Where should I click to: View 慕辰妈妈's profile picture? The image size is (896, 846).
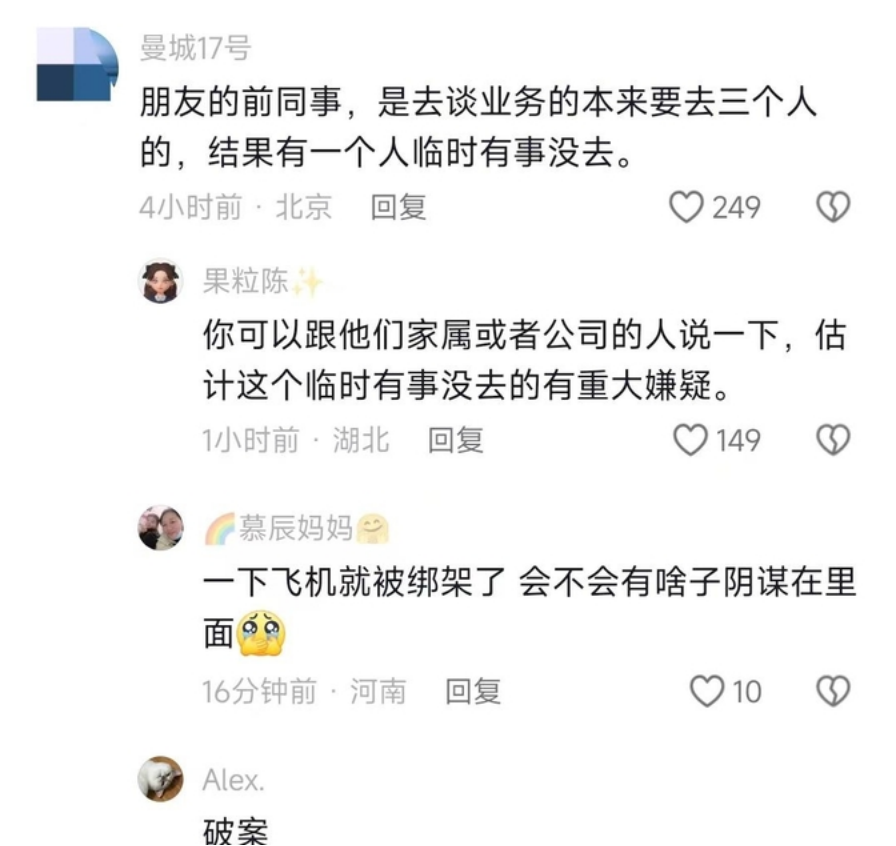pyautogui.click(x=161, y=528)
